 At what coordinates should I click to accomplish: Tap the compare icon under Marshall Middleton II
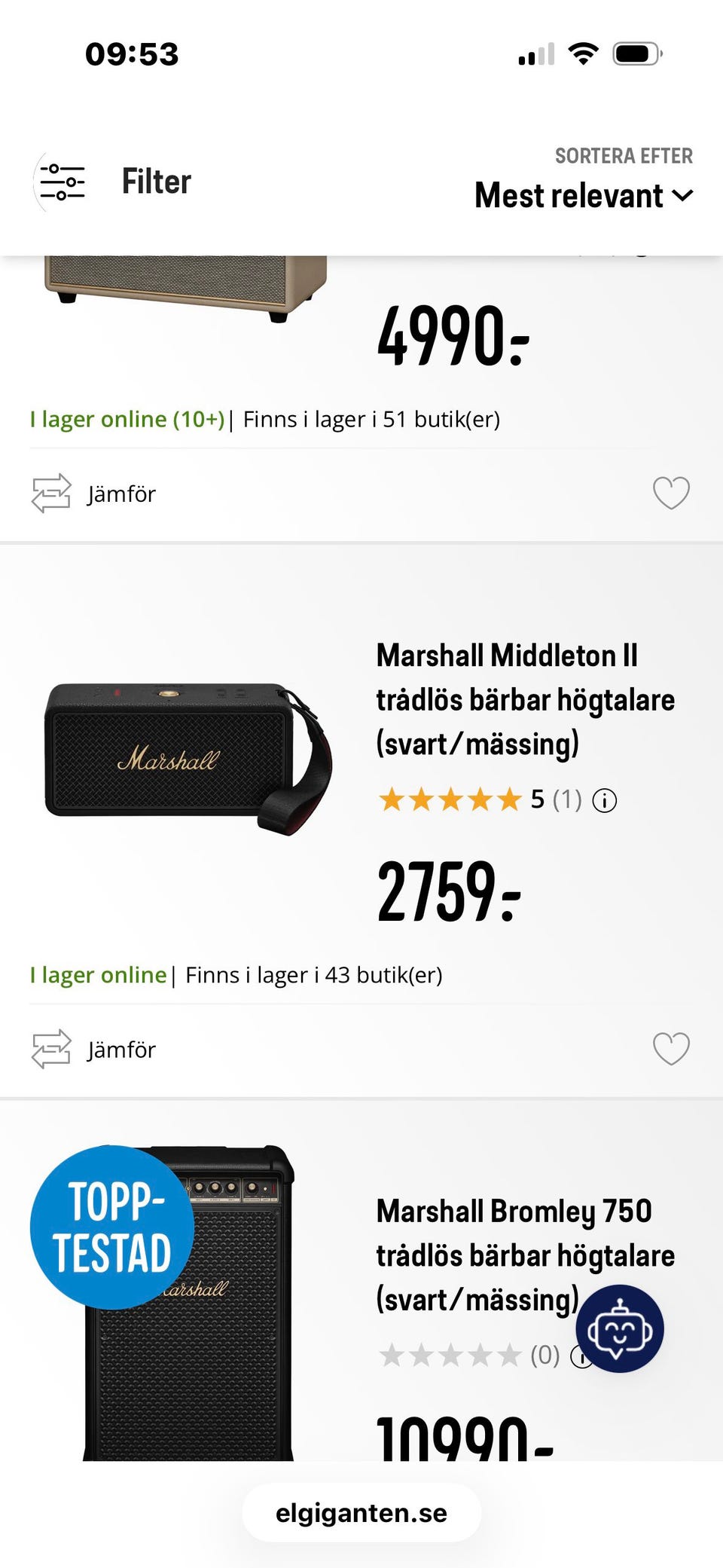pos(50,1049)
